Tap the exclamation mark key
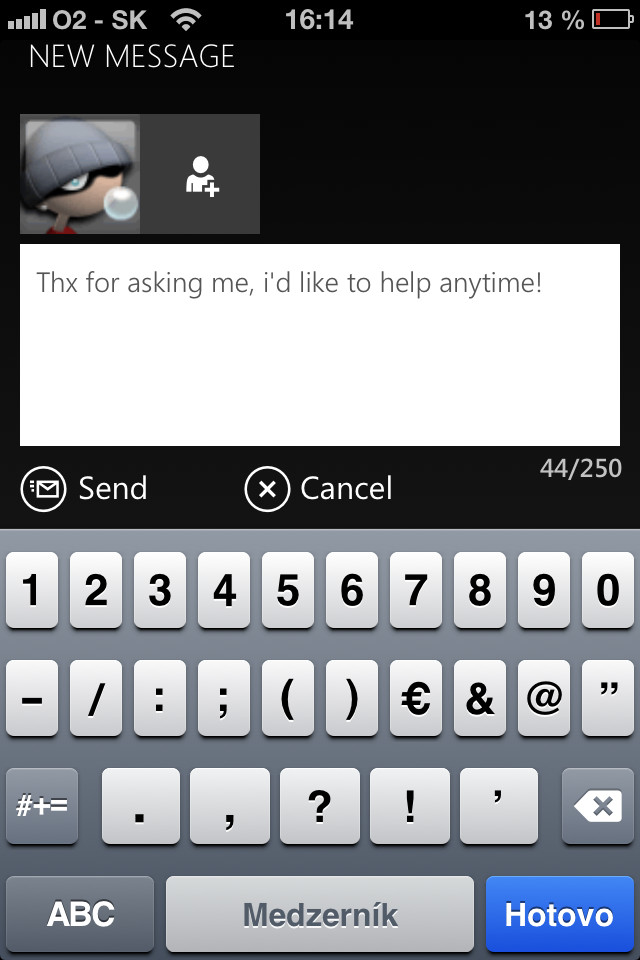This screenshot has height=960, width=640. [410, 806]
